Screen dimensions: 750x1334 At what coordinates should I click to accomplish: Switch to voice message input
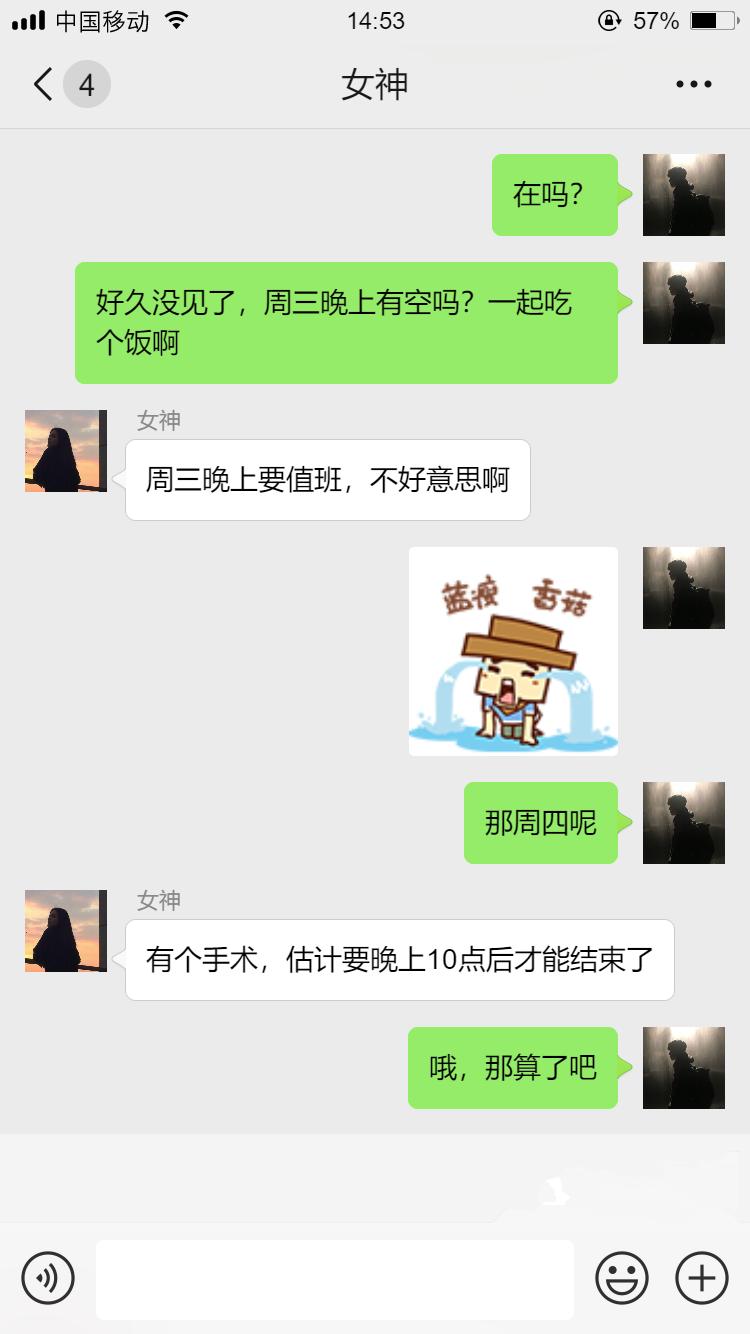click(48, 1278)
